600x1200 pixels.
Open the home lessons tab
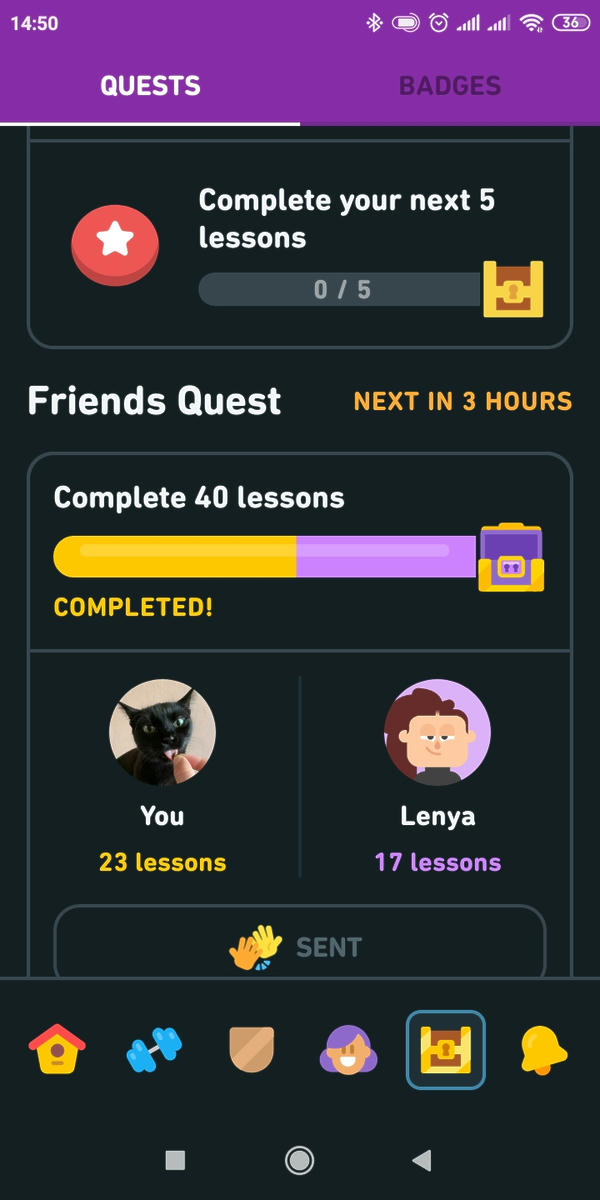tap(57, 1050)
